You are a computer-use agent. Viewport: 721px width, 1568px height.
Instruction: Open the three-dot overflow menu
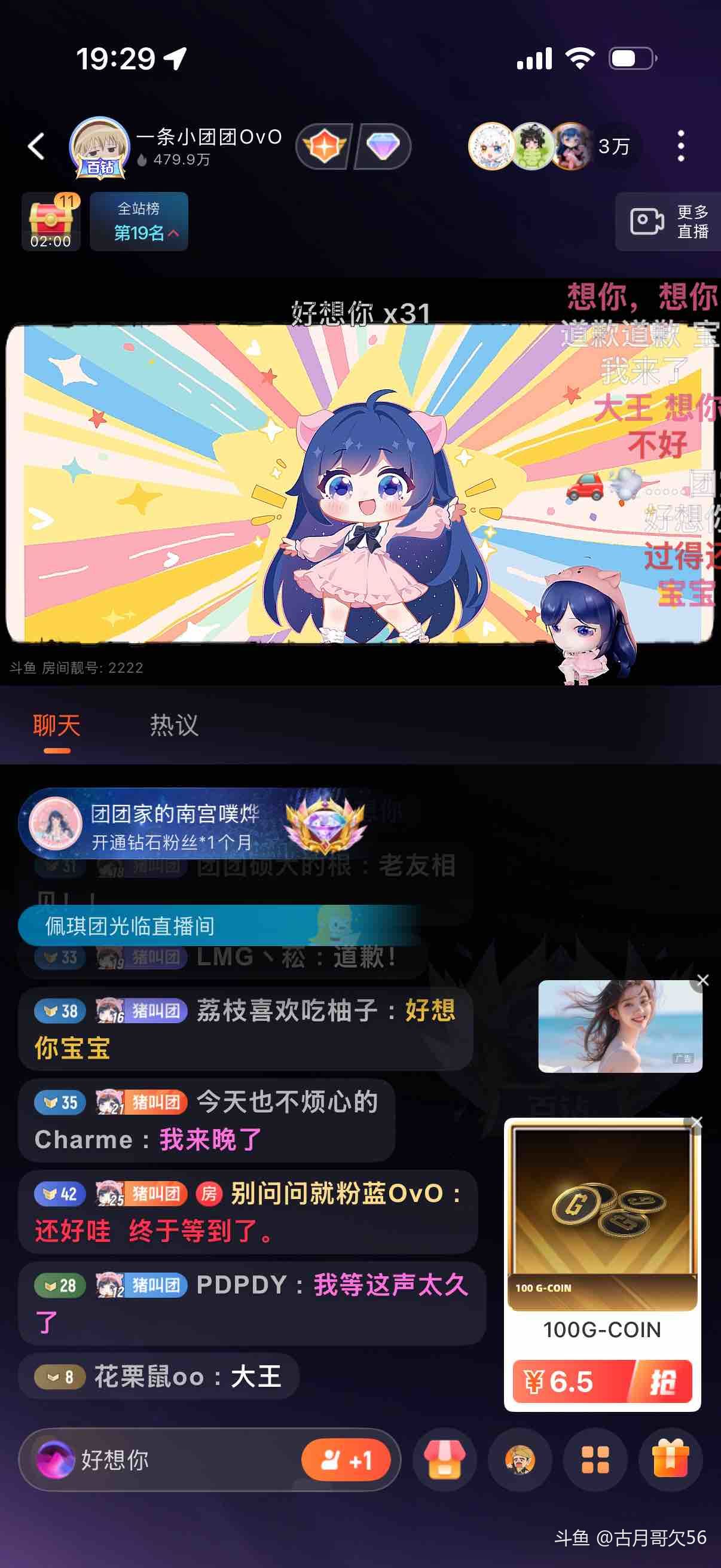(680, 146)
